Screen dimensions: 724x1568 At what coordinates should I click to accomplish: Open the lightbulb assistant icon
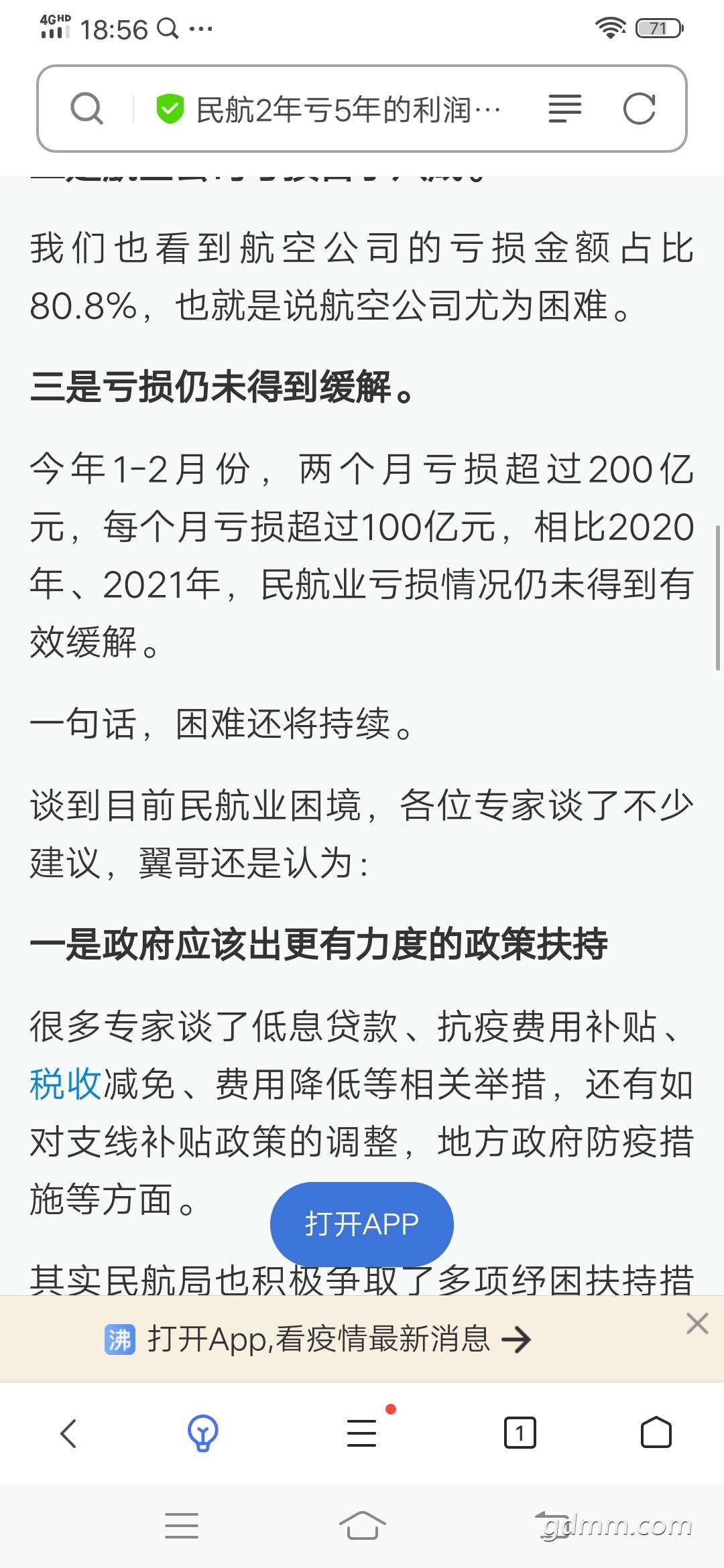point(202,1433)
